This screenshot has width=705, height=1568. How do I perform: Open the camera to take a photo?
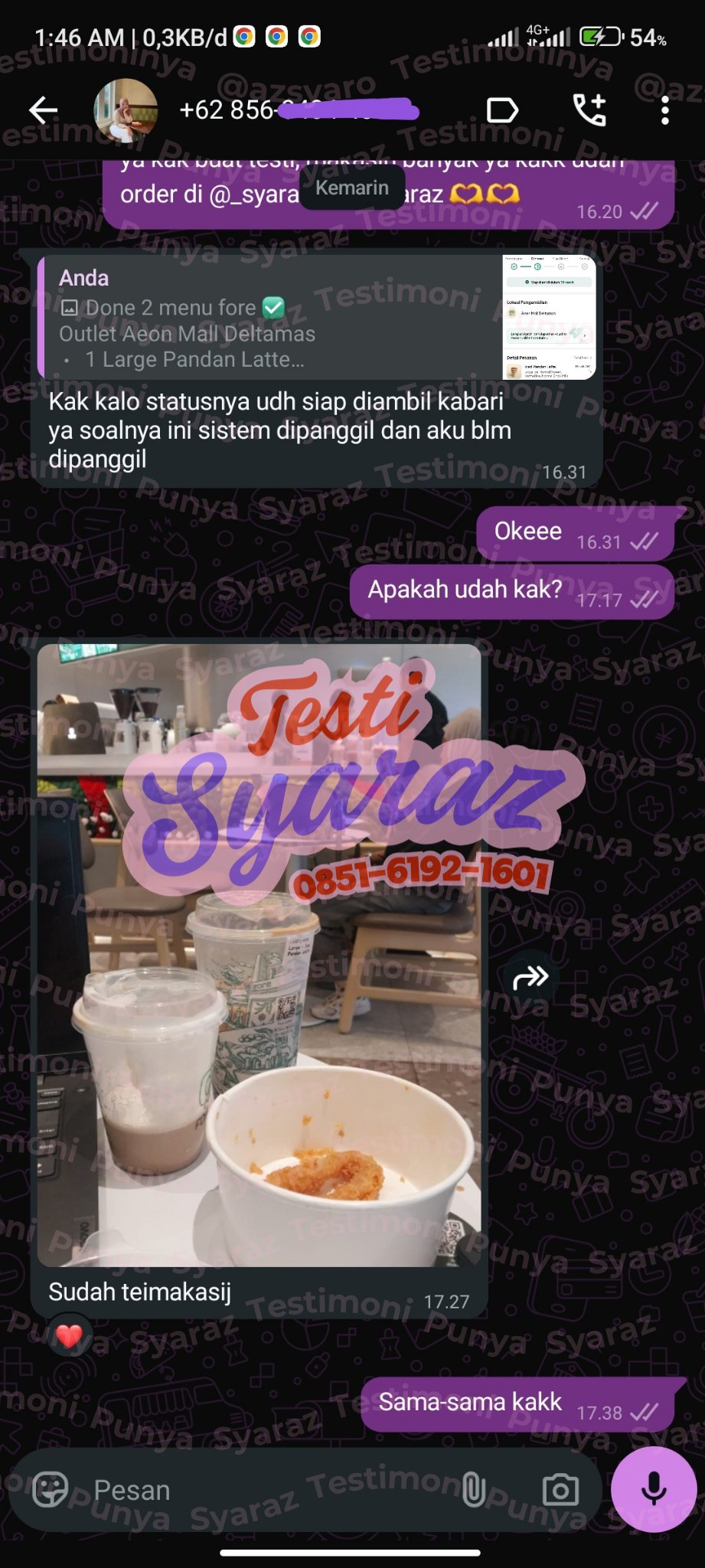tap(560, 1490)
